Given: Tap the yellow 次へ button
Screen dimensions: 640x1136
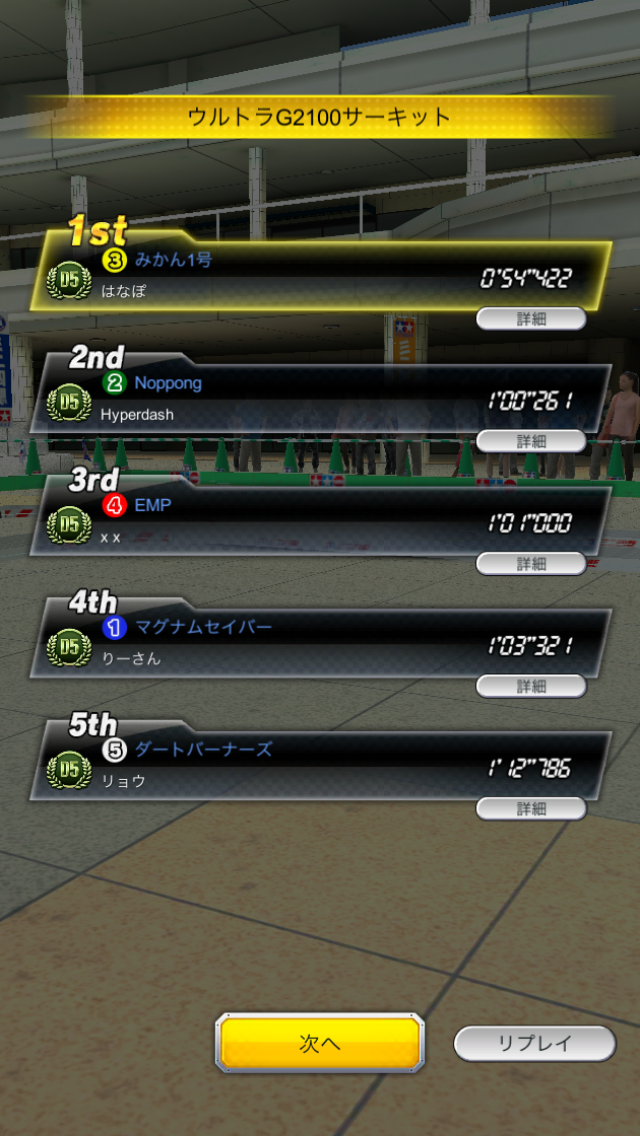Looking at the screenshot, I should click(320, 1043).
